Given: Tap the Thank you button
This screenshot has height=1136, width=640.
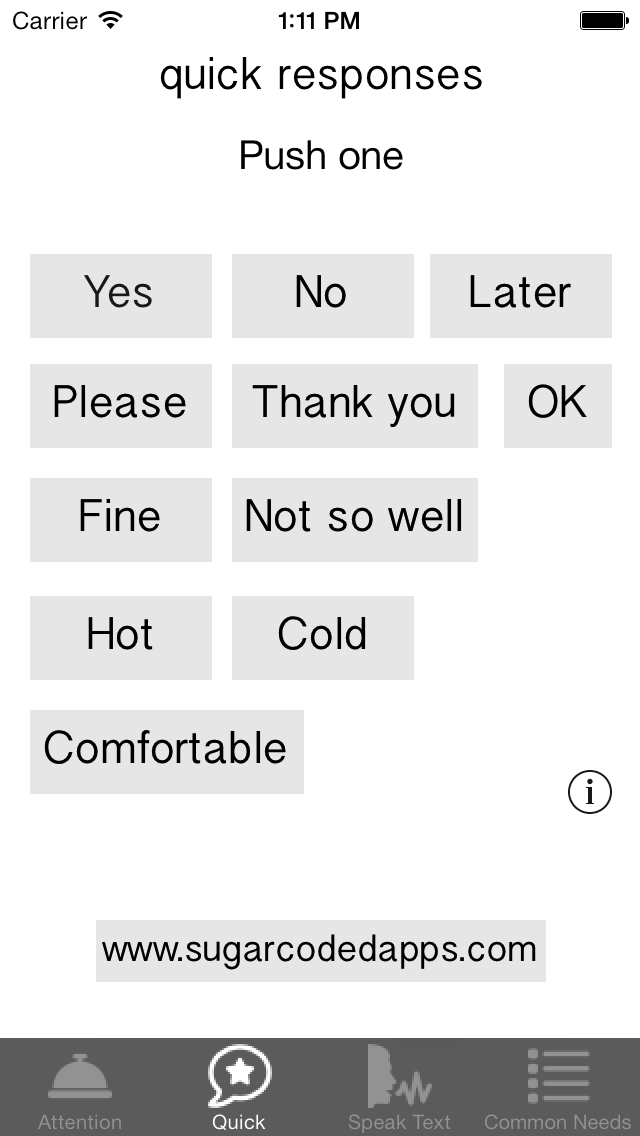Looking at the screenshot, I should coord(354,406).
